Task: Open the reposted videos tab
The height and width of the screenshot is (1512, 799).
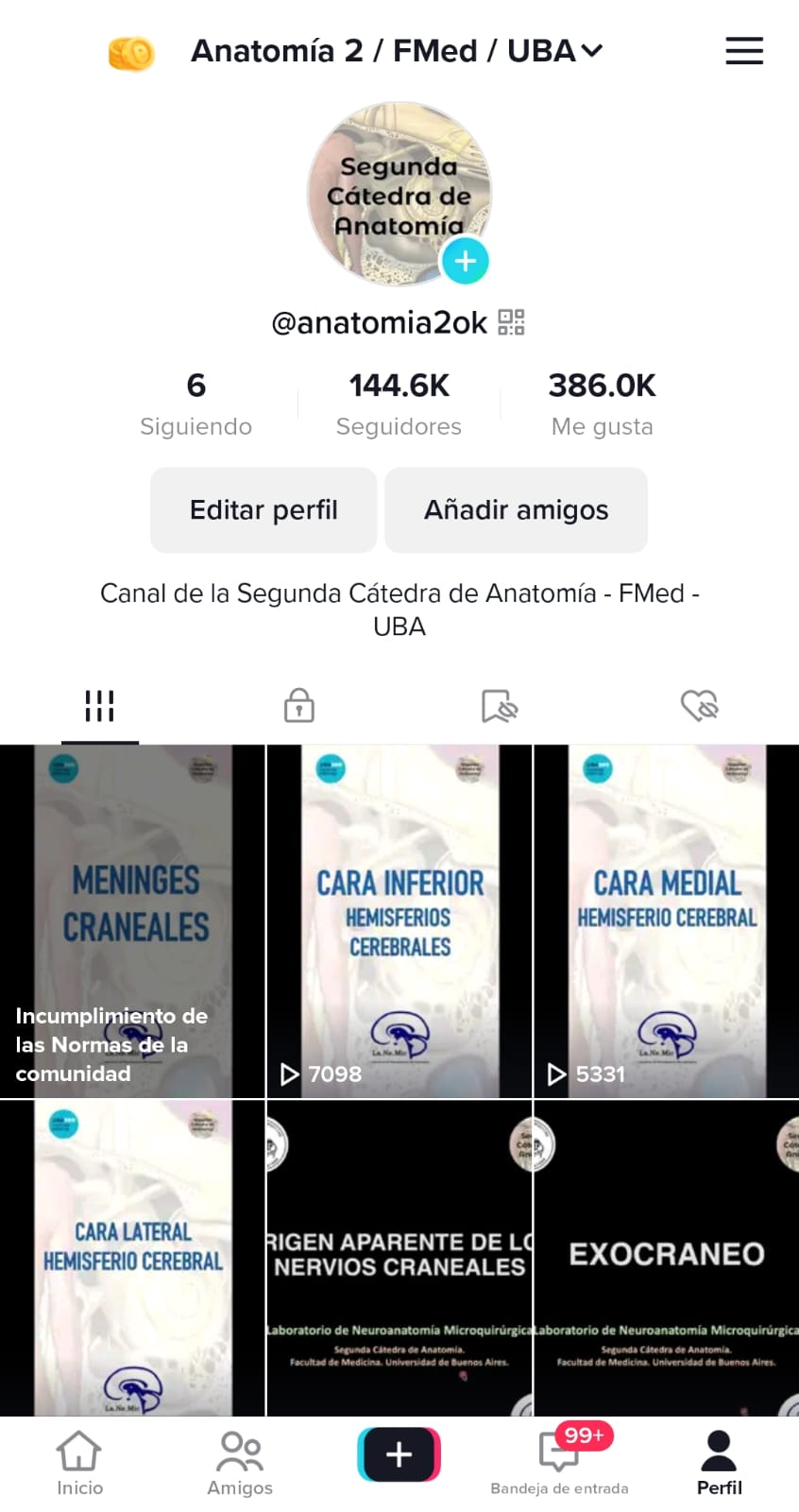Action: 500,705
